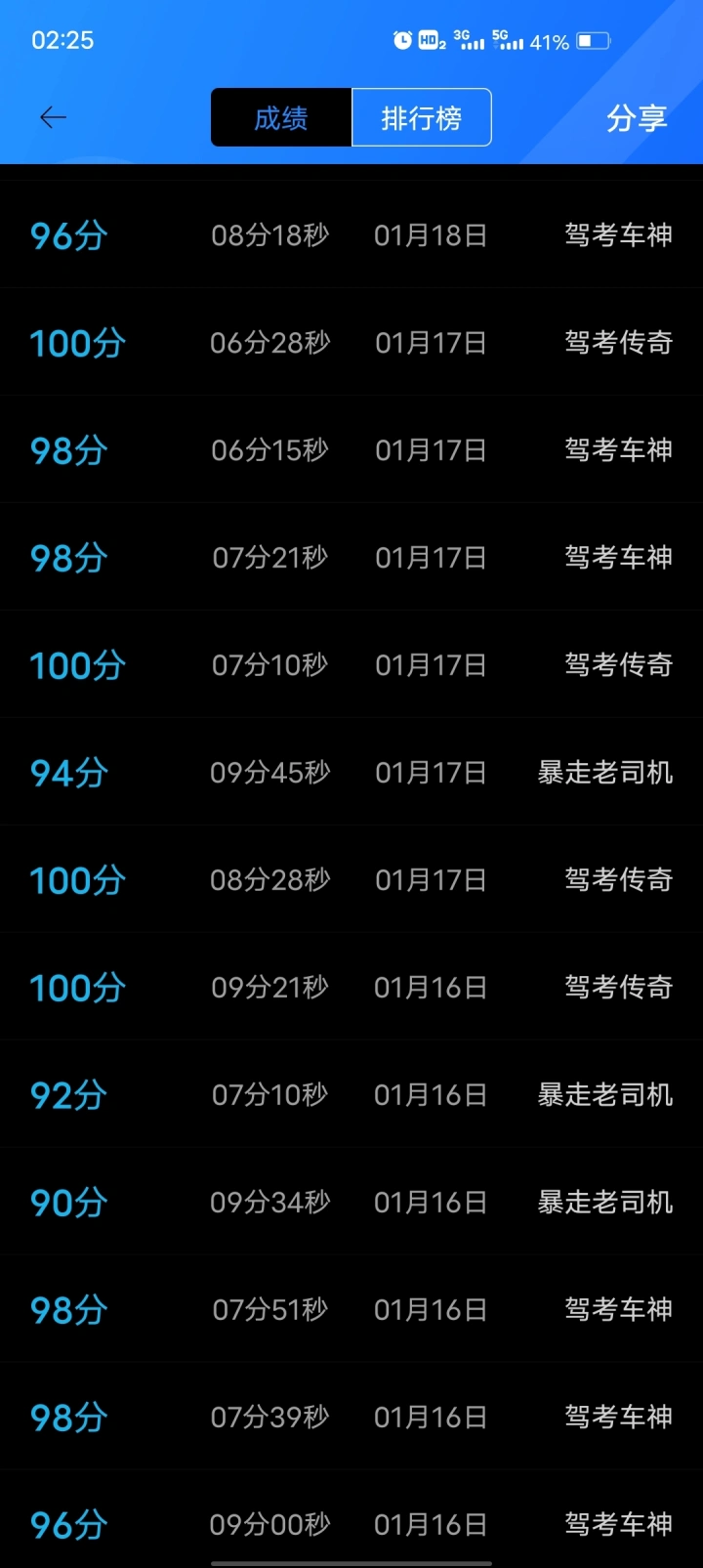Viewport: 703px width, 1568px height.
Task: Open the 94分 record timed 09分45秒
Action: [351, 772]
